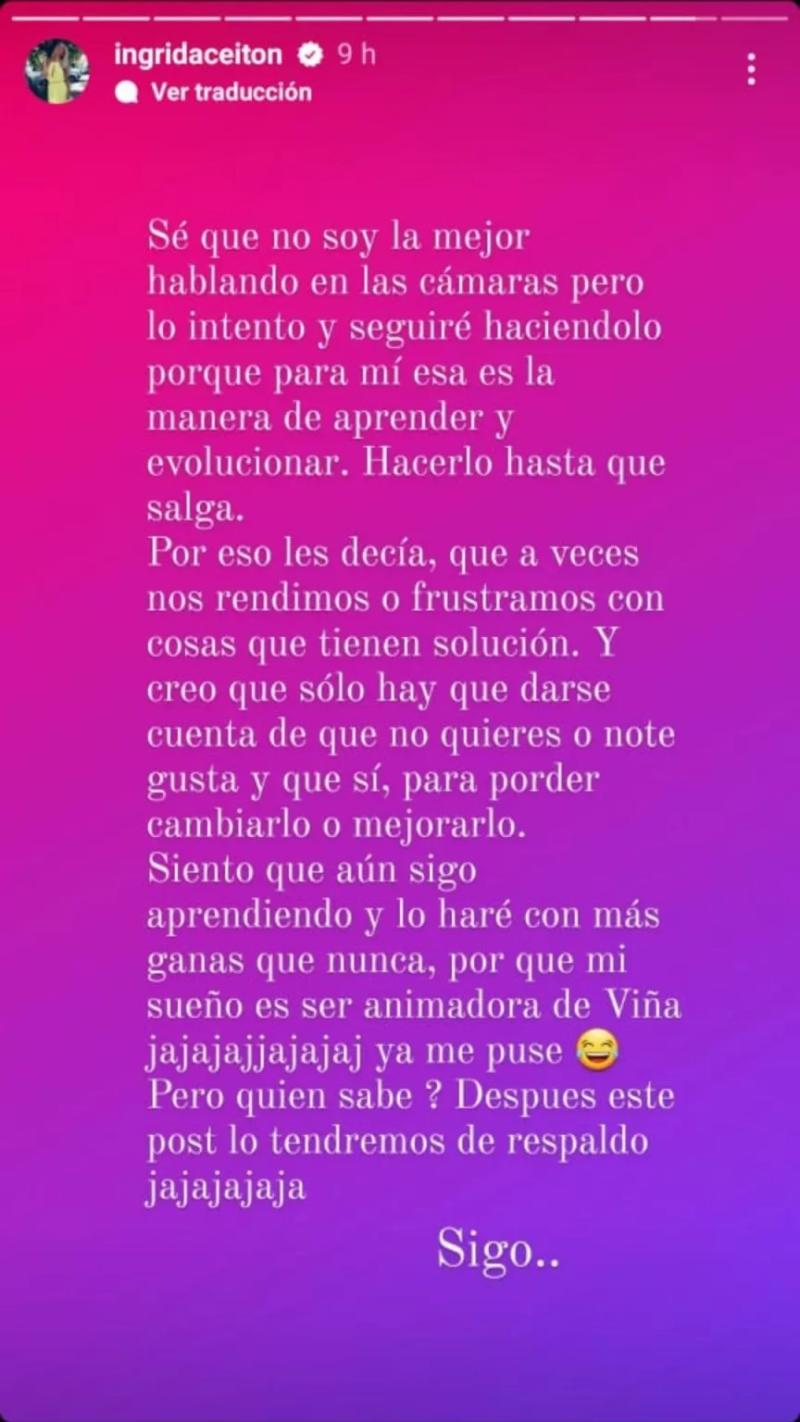Select the first story progress segment
Viewport: 800px width, 1422px height.
(x=45, y=15)
